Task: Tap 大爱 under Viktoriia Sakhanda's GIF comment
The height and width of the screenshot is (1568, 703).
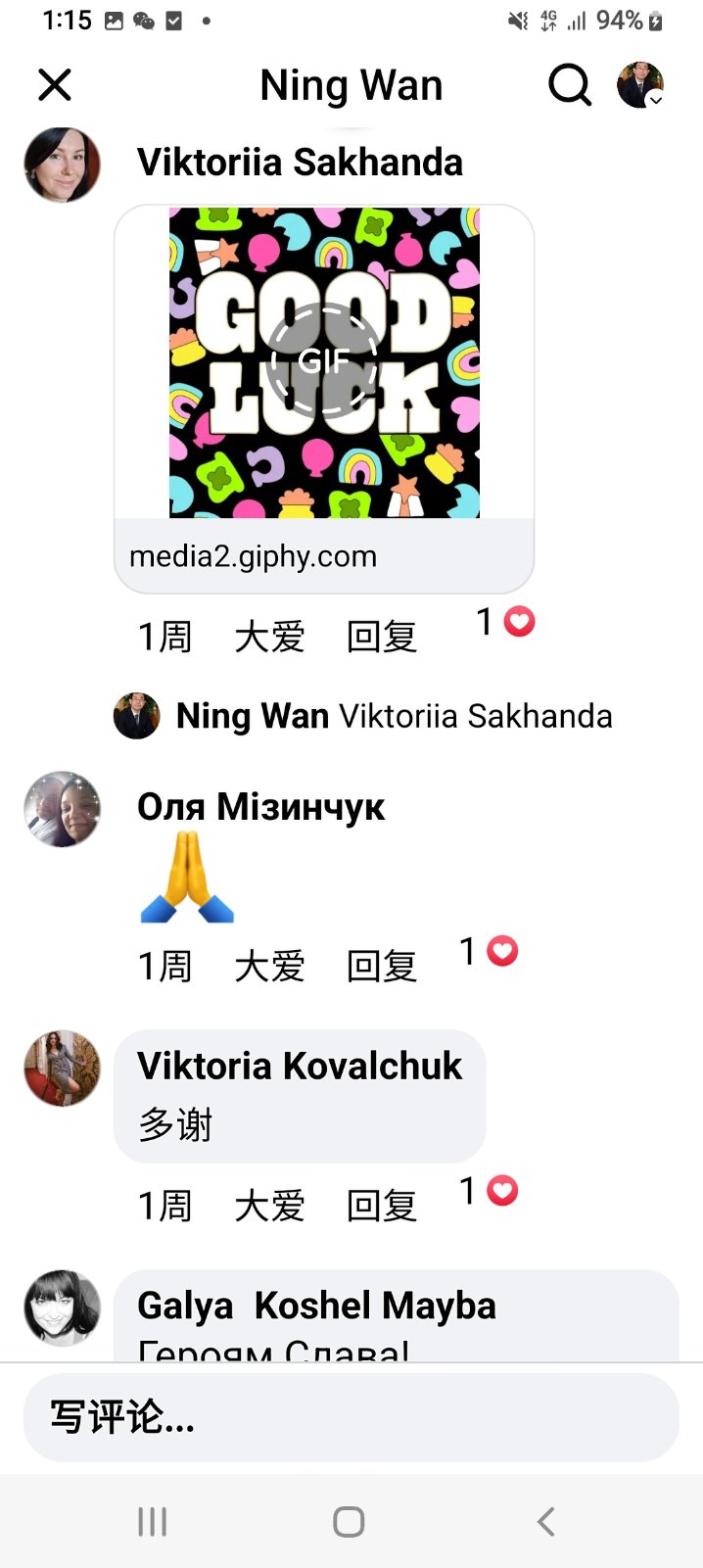Action: (x=269, y=637)
